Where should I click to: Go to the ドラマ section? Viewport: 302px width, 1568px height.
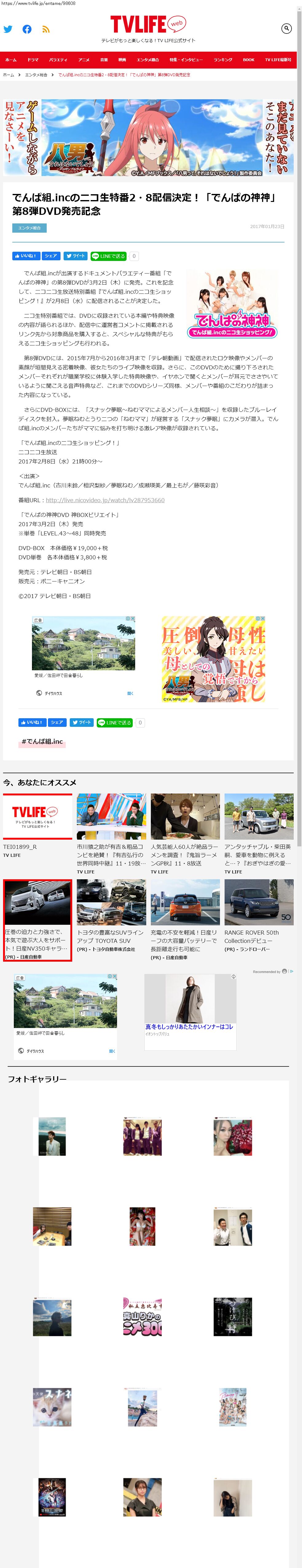click(x=33, y=60)
